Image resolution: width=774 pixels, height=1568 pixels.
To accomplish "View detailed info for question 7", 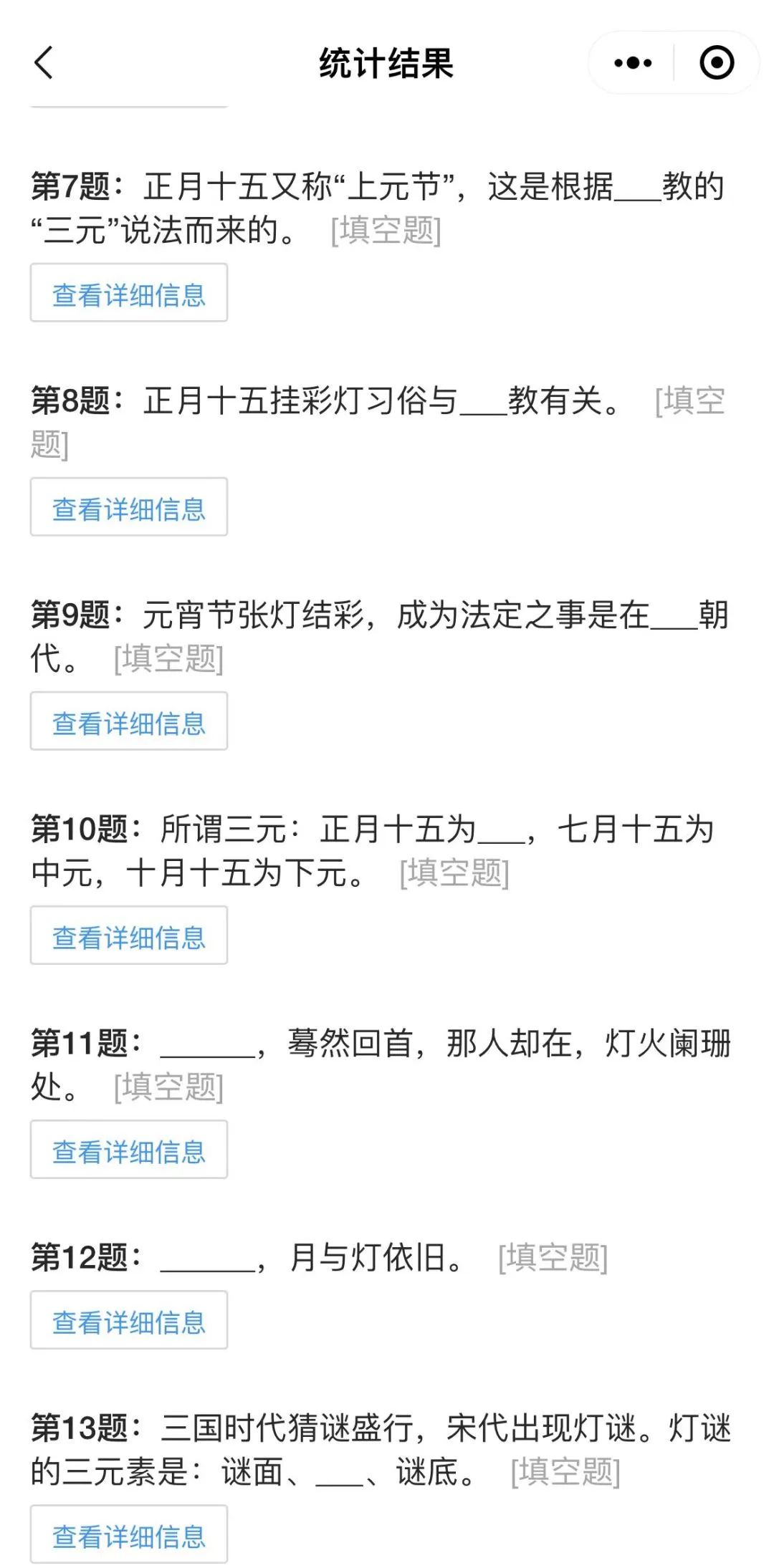I will [129, 293].
